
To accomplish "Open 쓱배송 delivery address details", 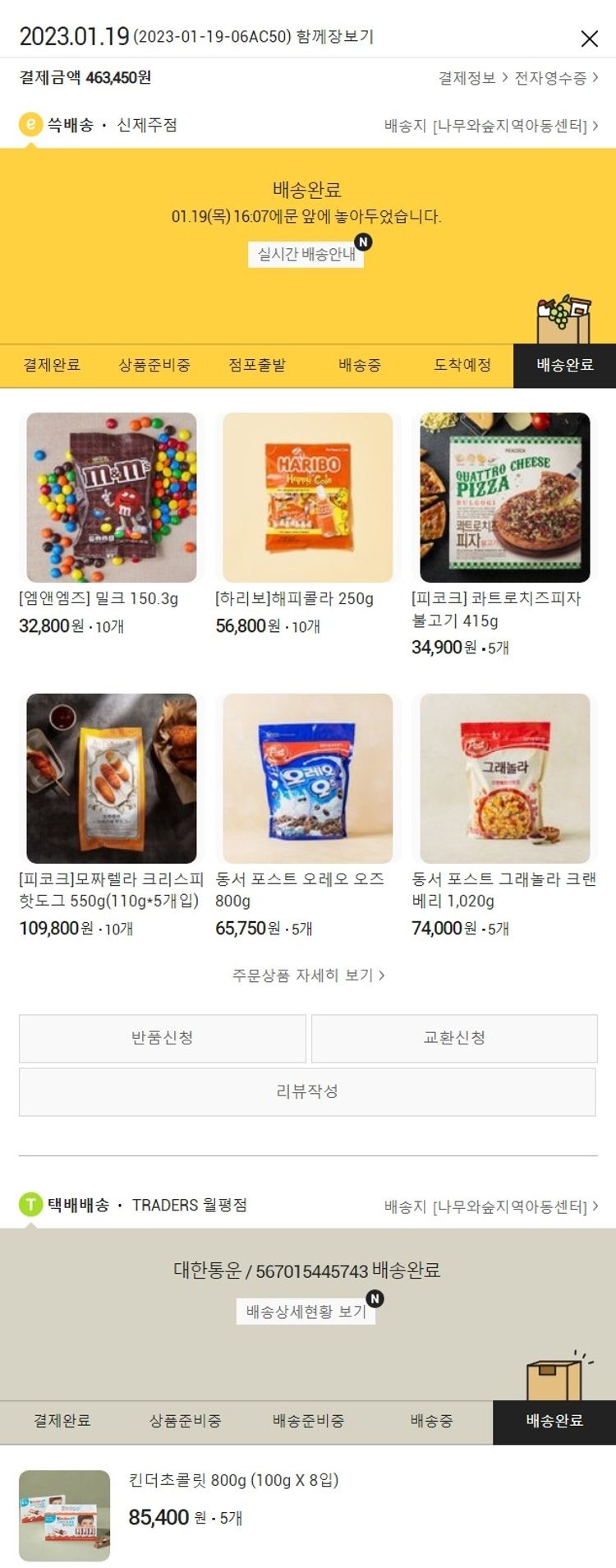I will point(490,126).
